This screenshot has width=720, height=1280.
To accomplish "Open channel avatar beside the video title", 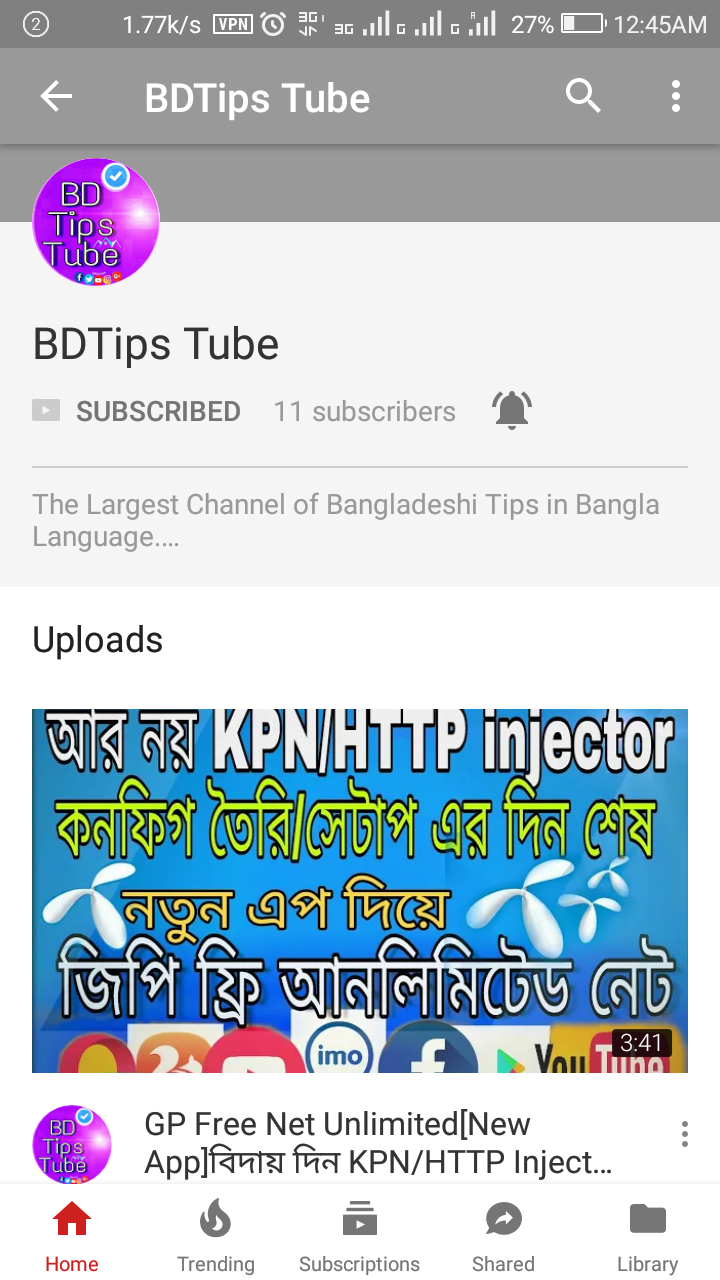I will pyautogui.click(x=72, y=1144).
